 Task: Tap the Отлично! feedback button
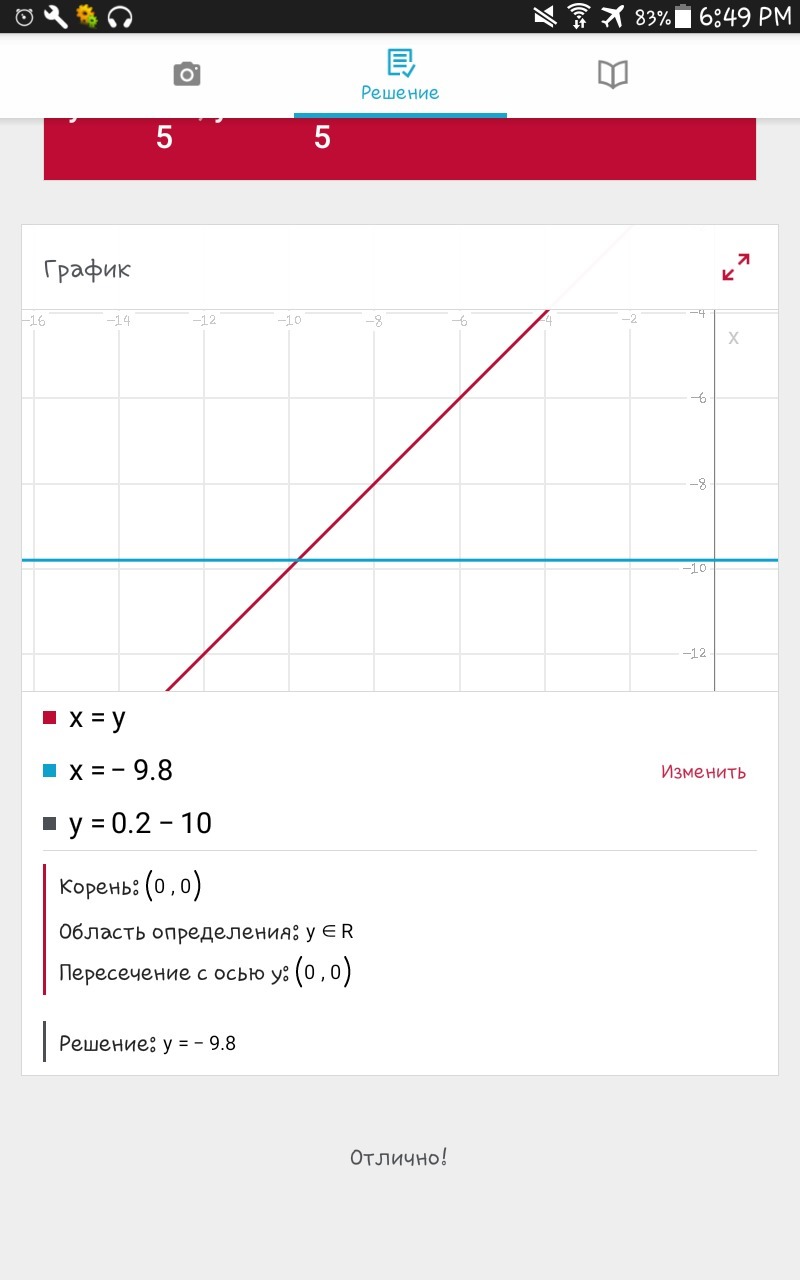point(399,1158)
